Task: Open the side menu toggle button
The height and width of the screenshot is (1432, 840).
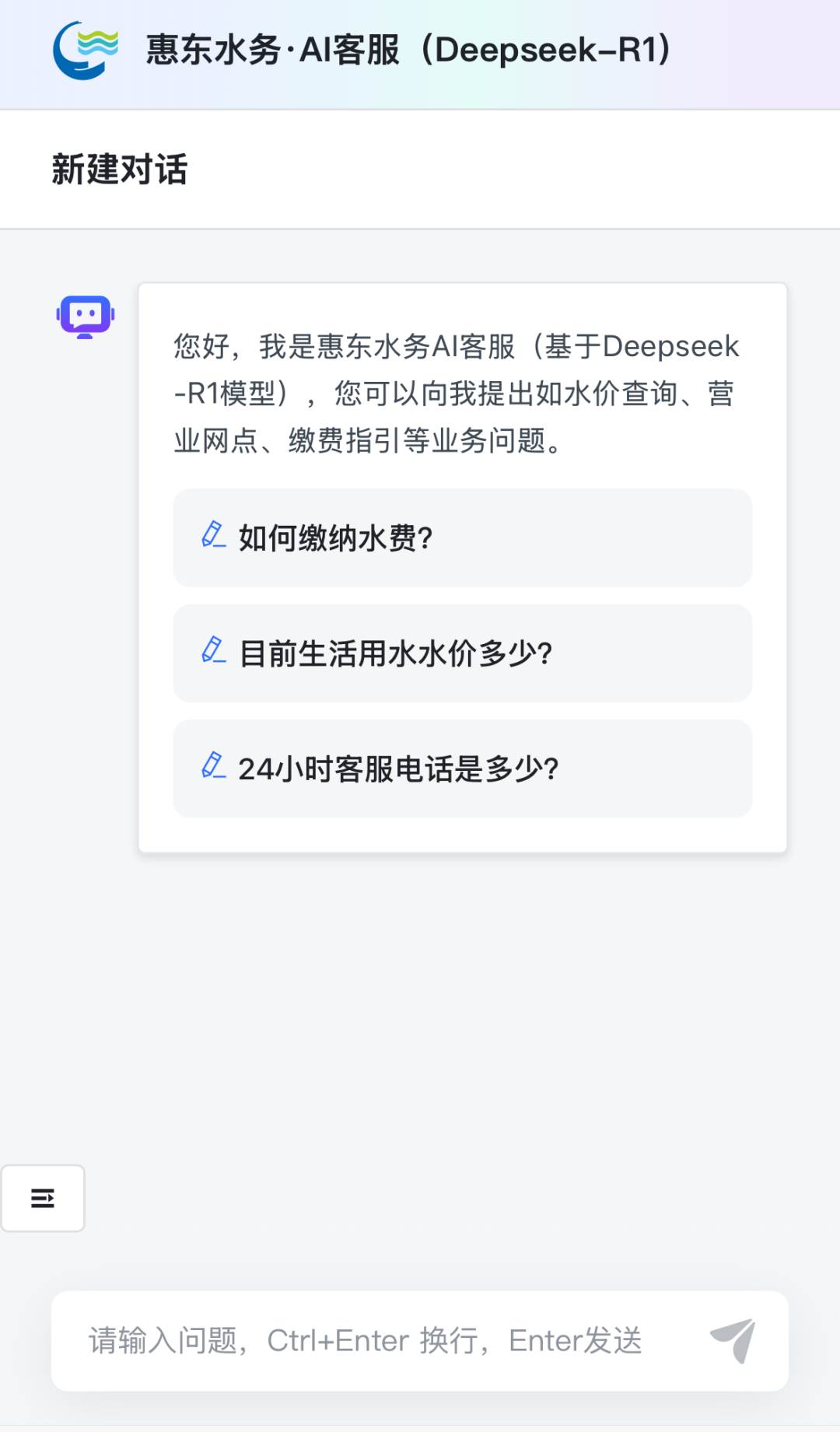Action: pos(43,1198)
